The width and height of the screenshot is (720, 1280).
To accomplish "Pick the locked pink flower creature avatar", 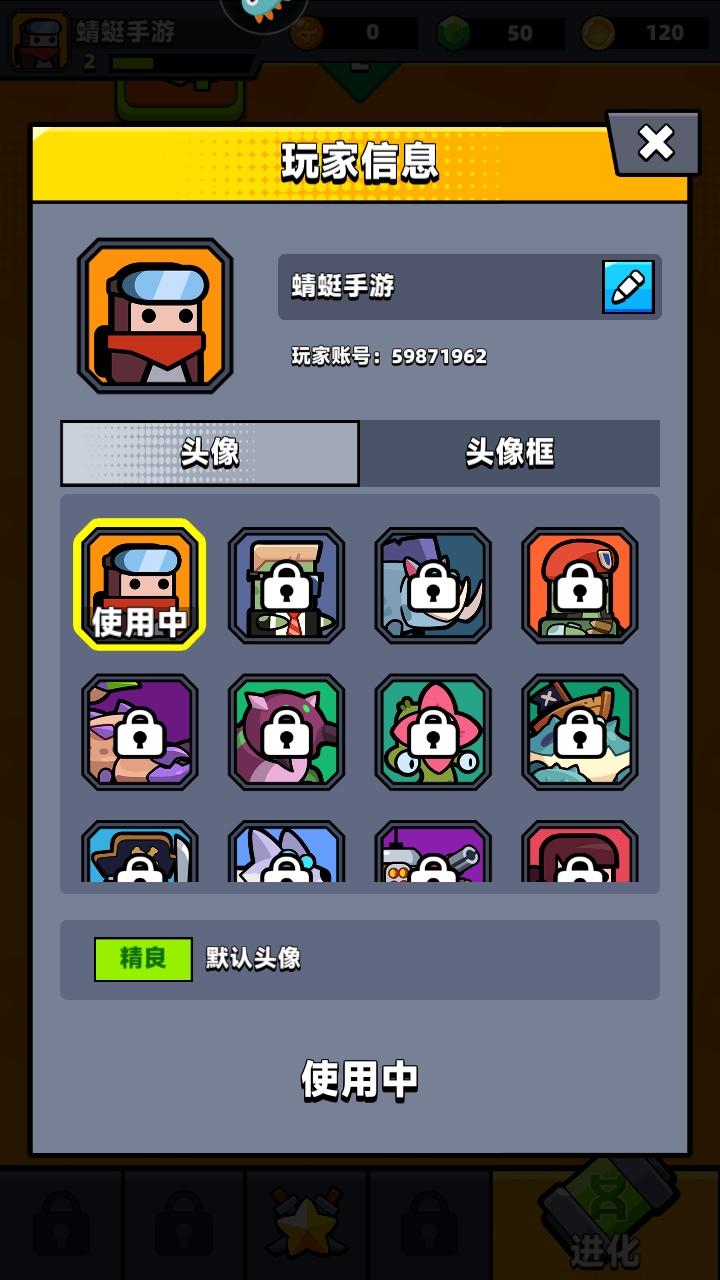I will coord(433,732).
